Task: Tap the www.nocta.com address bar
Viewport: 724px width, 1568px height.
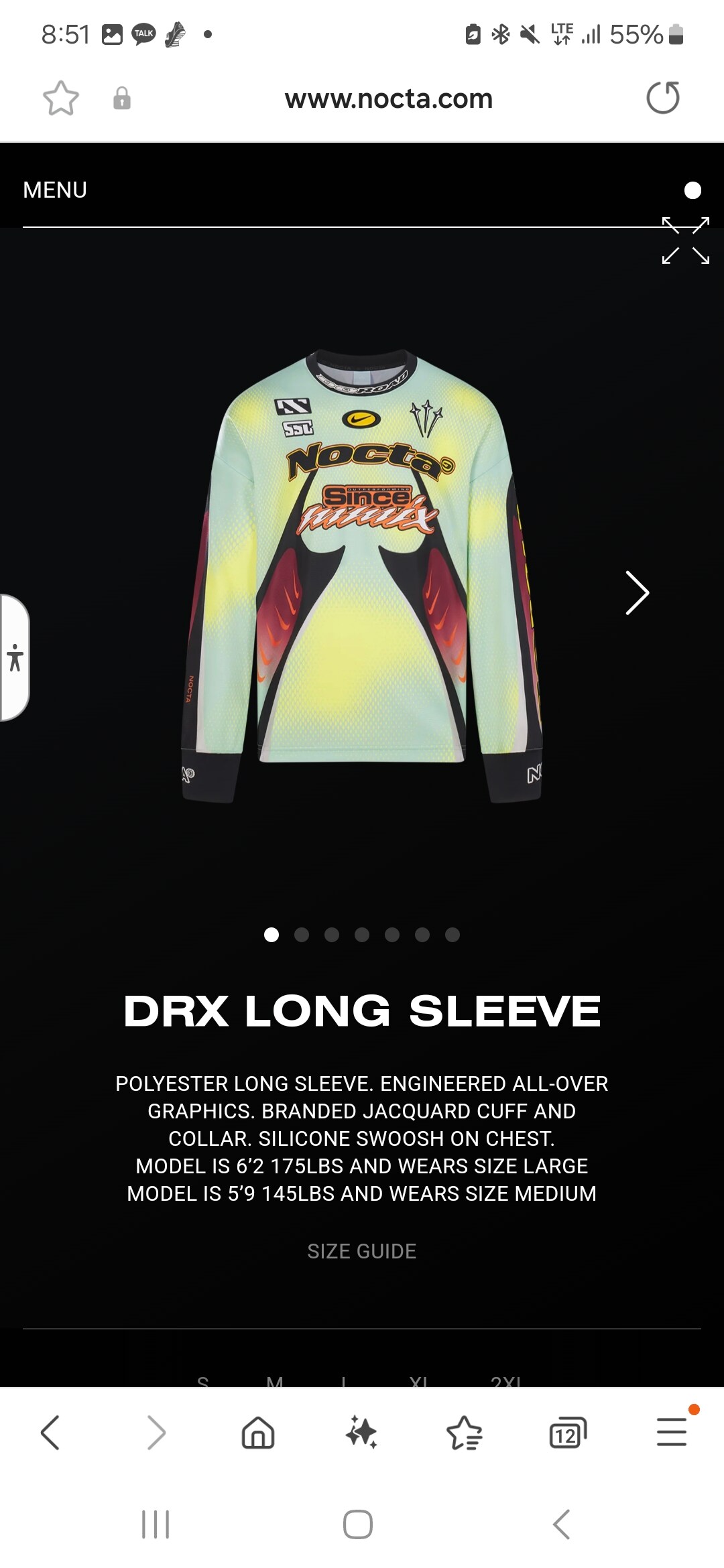Action: [x=388, y=99]
